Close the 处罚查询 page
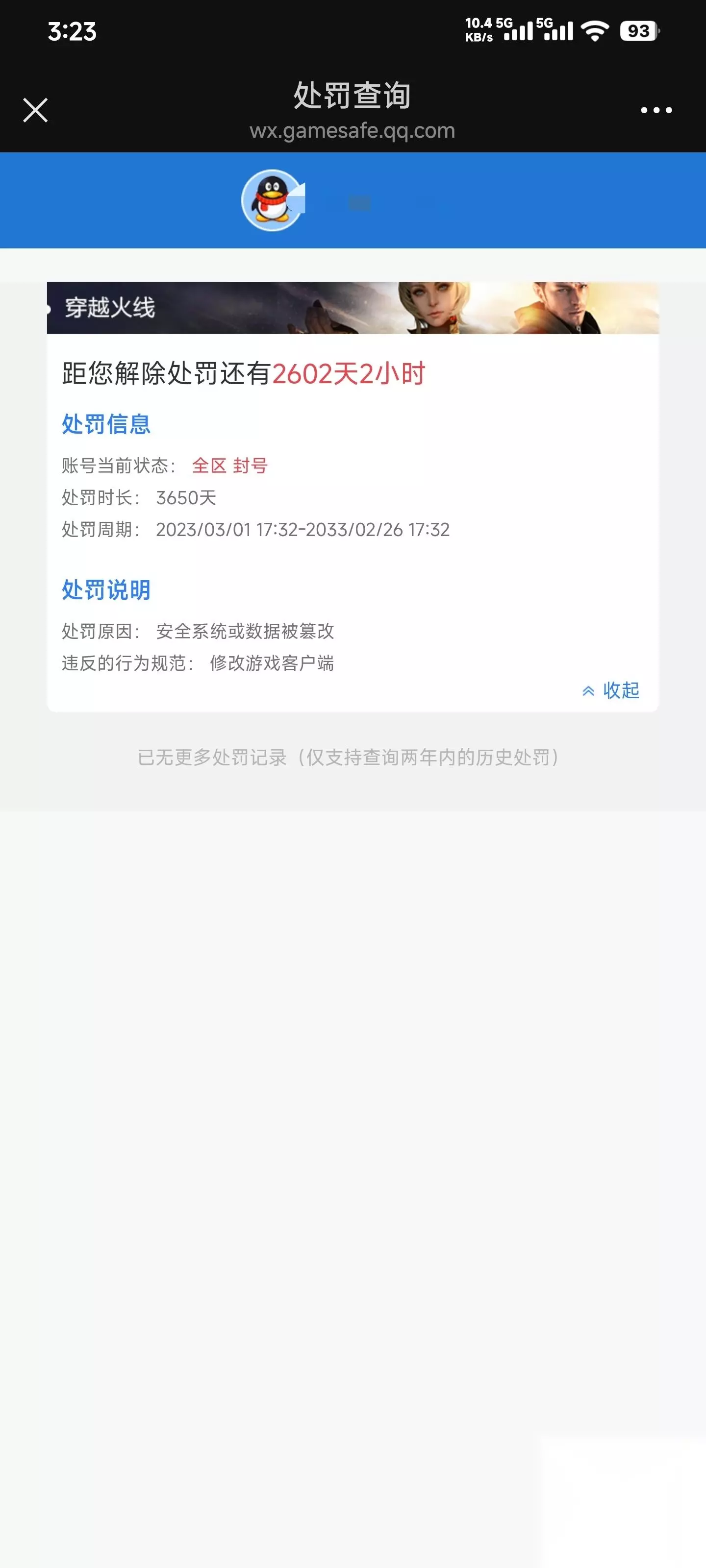 35,110
